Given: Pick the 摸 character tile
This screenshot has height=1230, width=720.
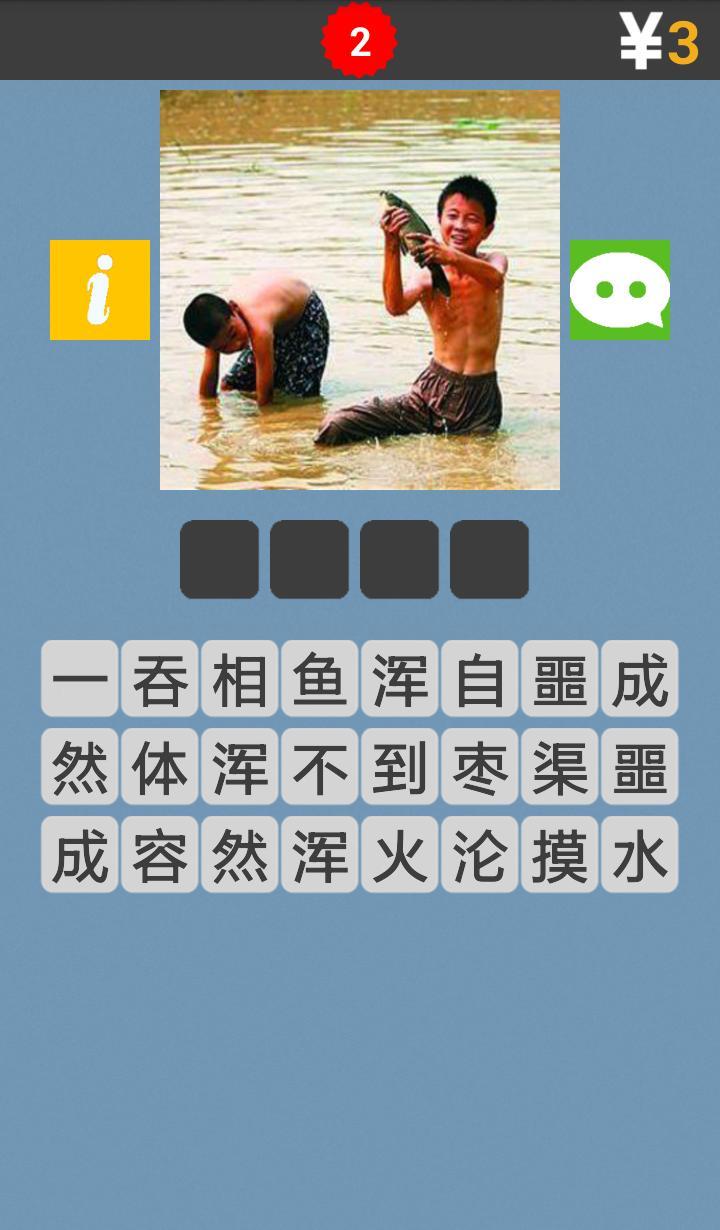Looking at the screenshot, I should 560,855.
